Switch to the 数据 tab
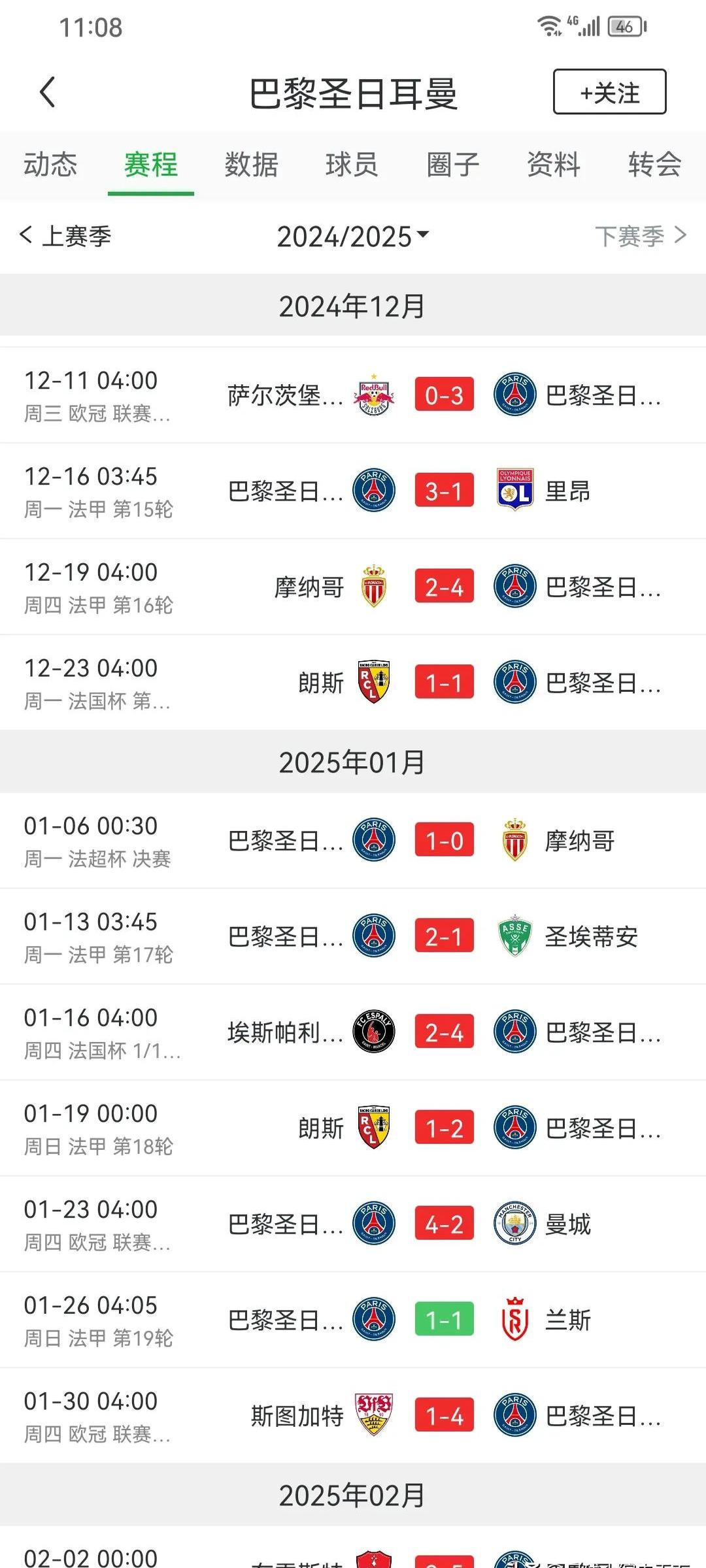The height and width of the screenshot is (1568, 706). tap(252, 165)
